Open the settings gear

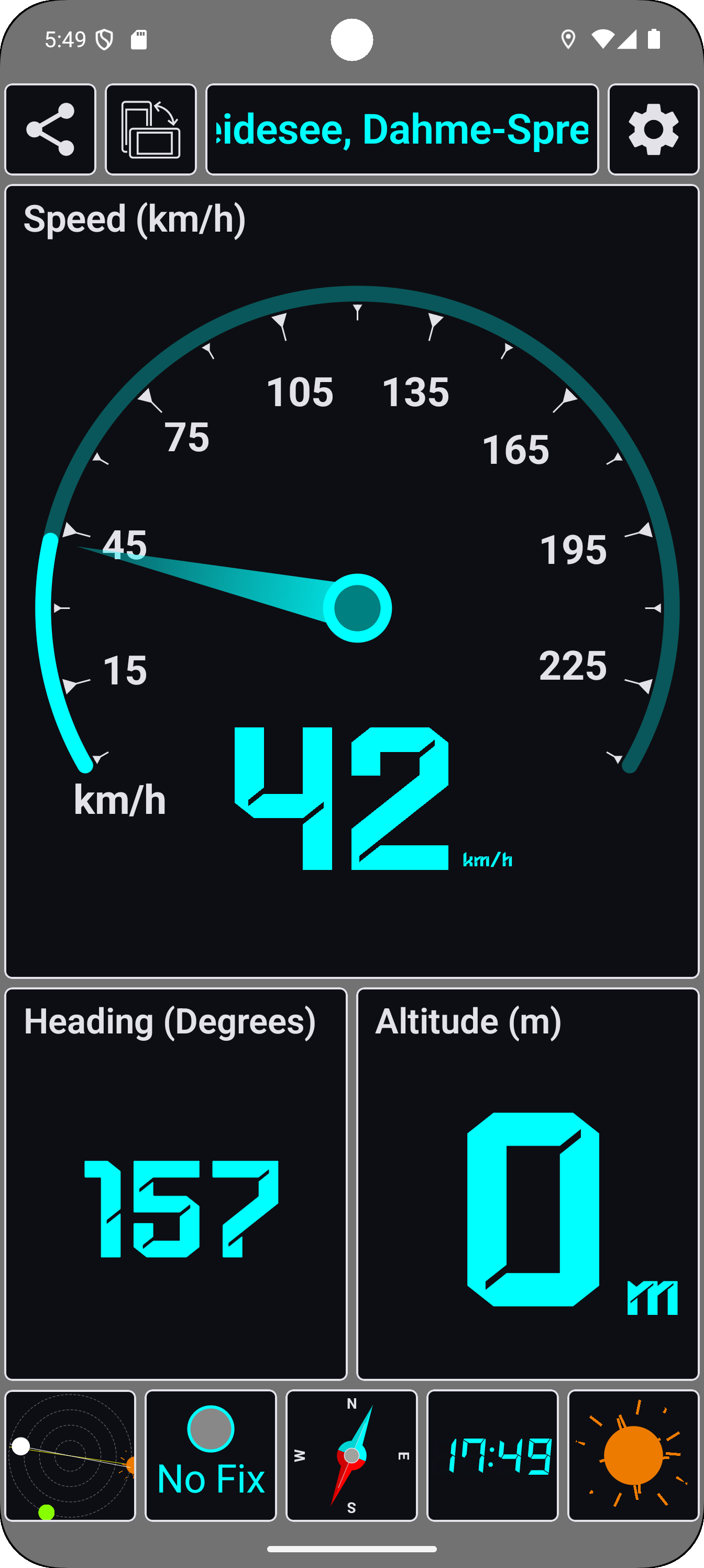coord(653,129)
